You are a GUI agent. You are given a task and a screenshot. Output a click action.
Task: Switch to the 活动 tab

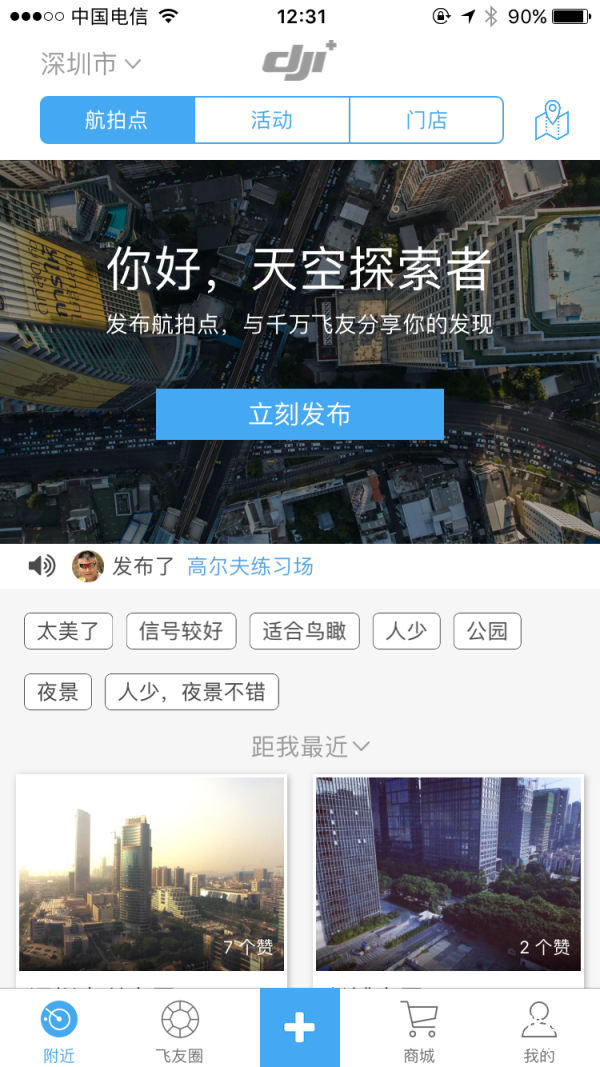coord(272,121)
